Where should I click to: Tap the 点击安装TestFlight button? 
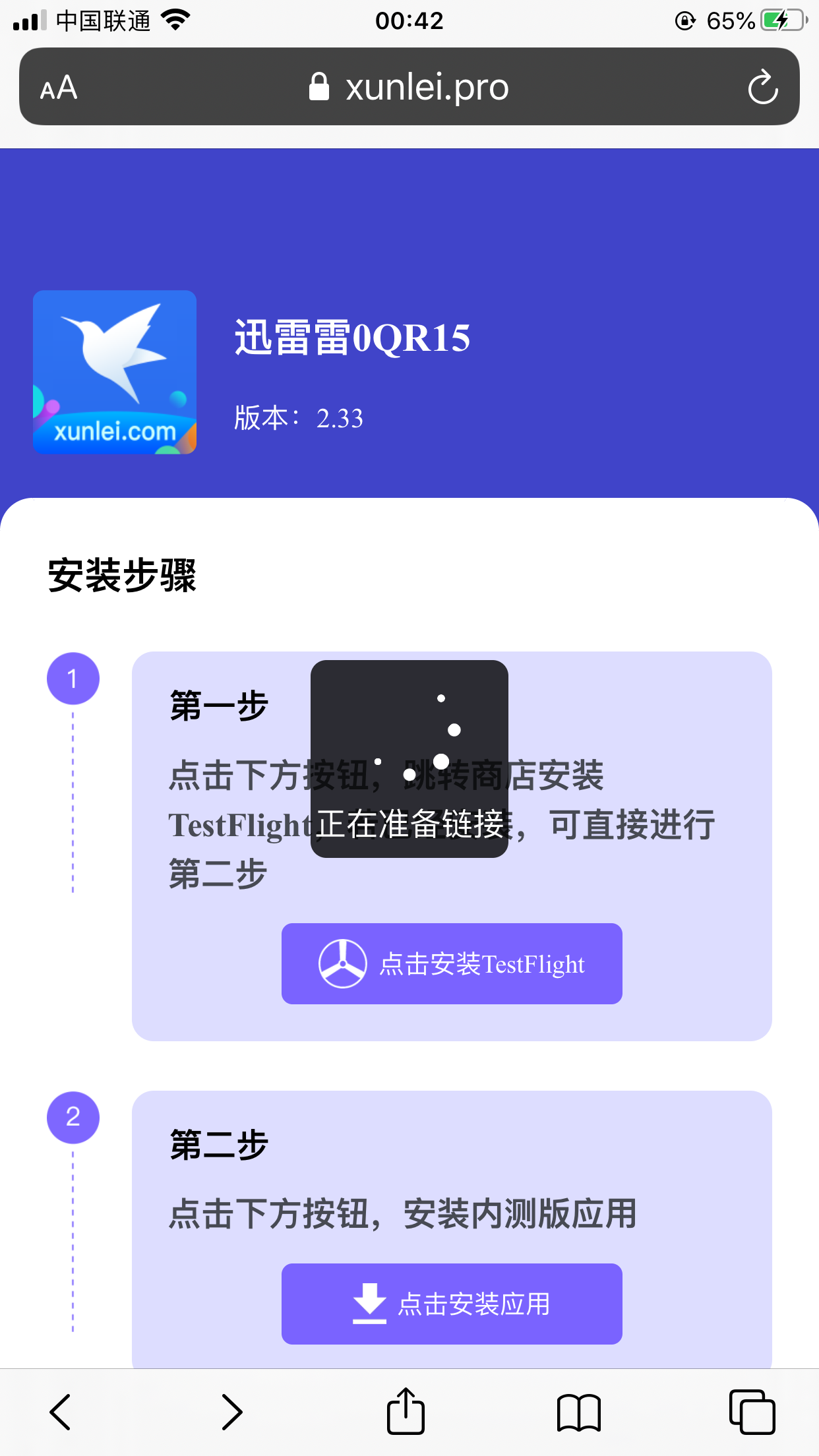[x=451, y=963]
